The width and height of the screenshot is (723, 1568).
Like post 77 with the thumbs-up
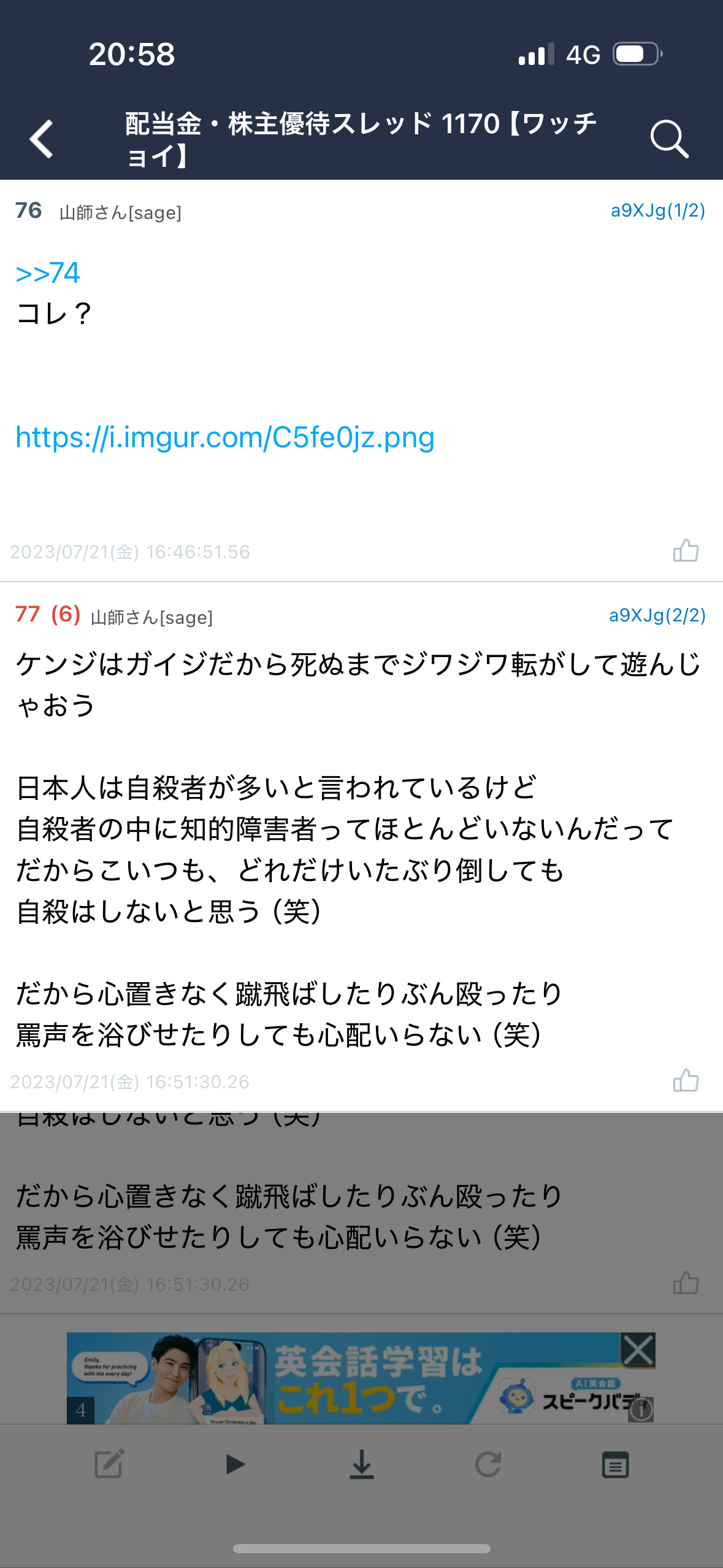(x=686, y=1080)
